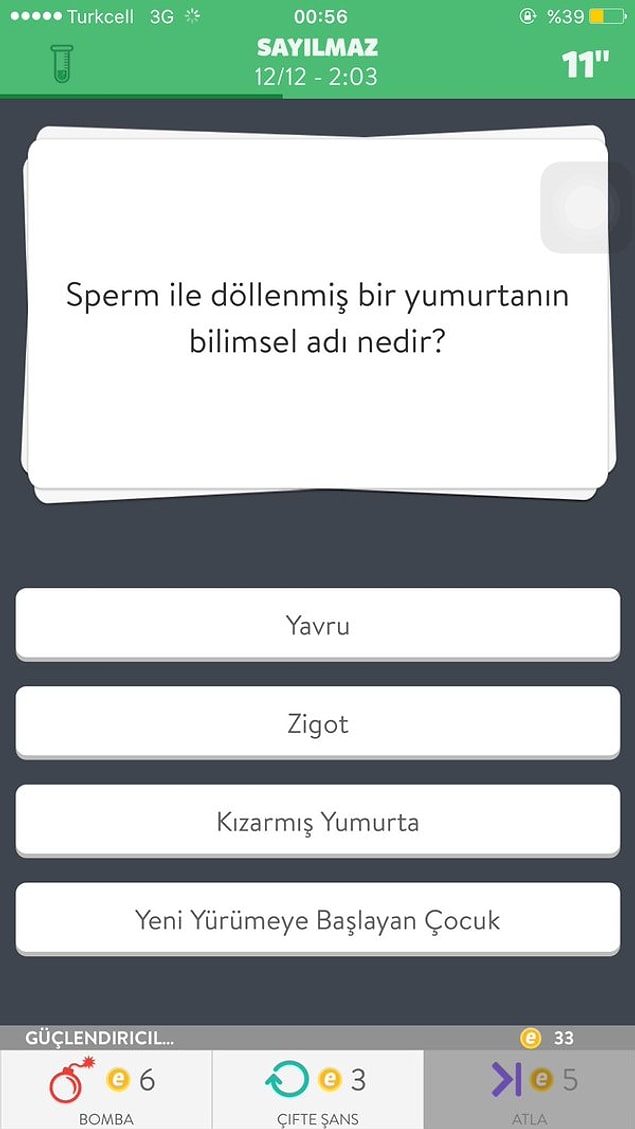Skip the question with Atla

click(x=529, y=1088)
